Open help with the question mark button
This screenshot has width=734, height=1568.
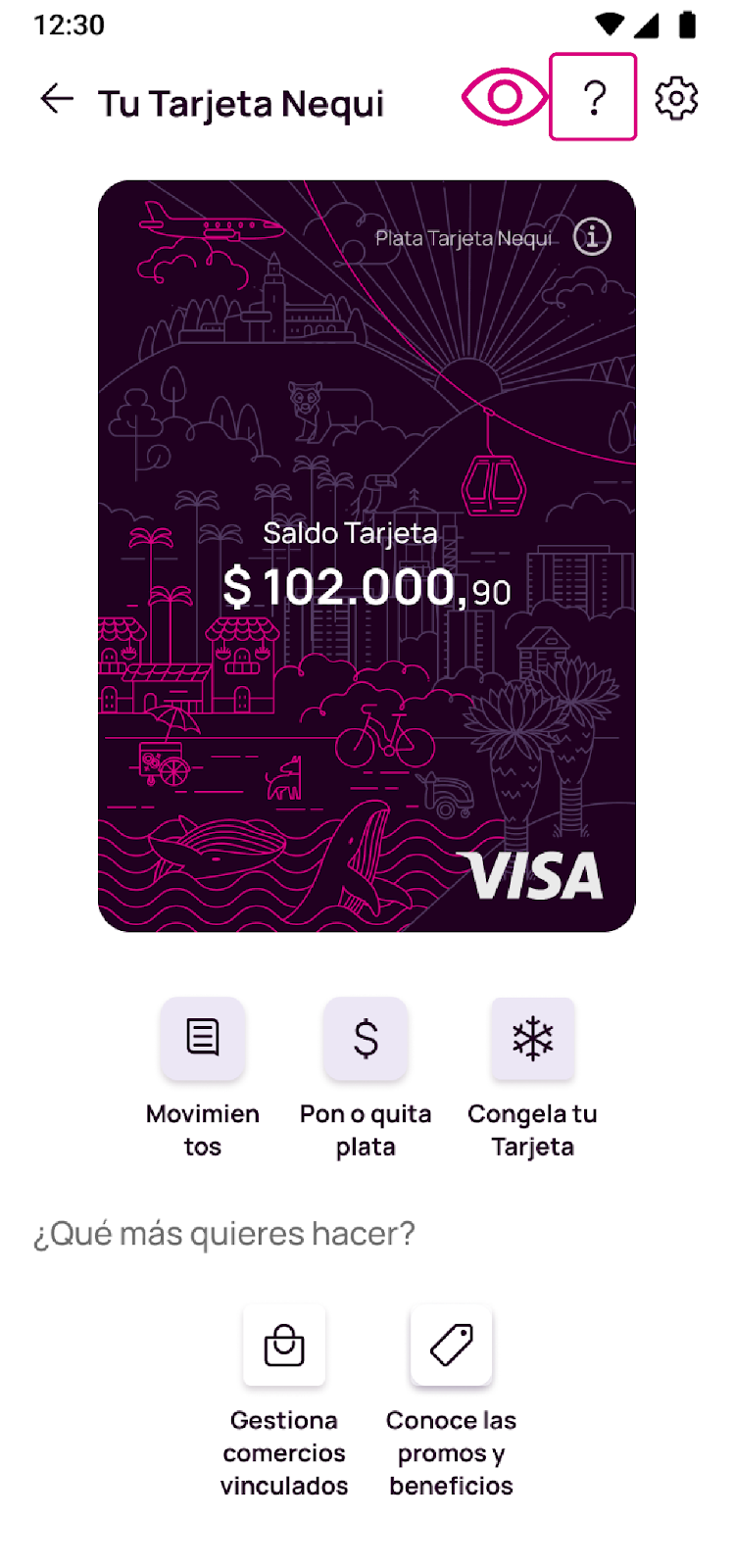pyautogui.click(x=592, y=98)
